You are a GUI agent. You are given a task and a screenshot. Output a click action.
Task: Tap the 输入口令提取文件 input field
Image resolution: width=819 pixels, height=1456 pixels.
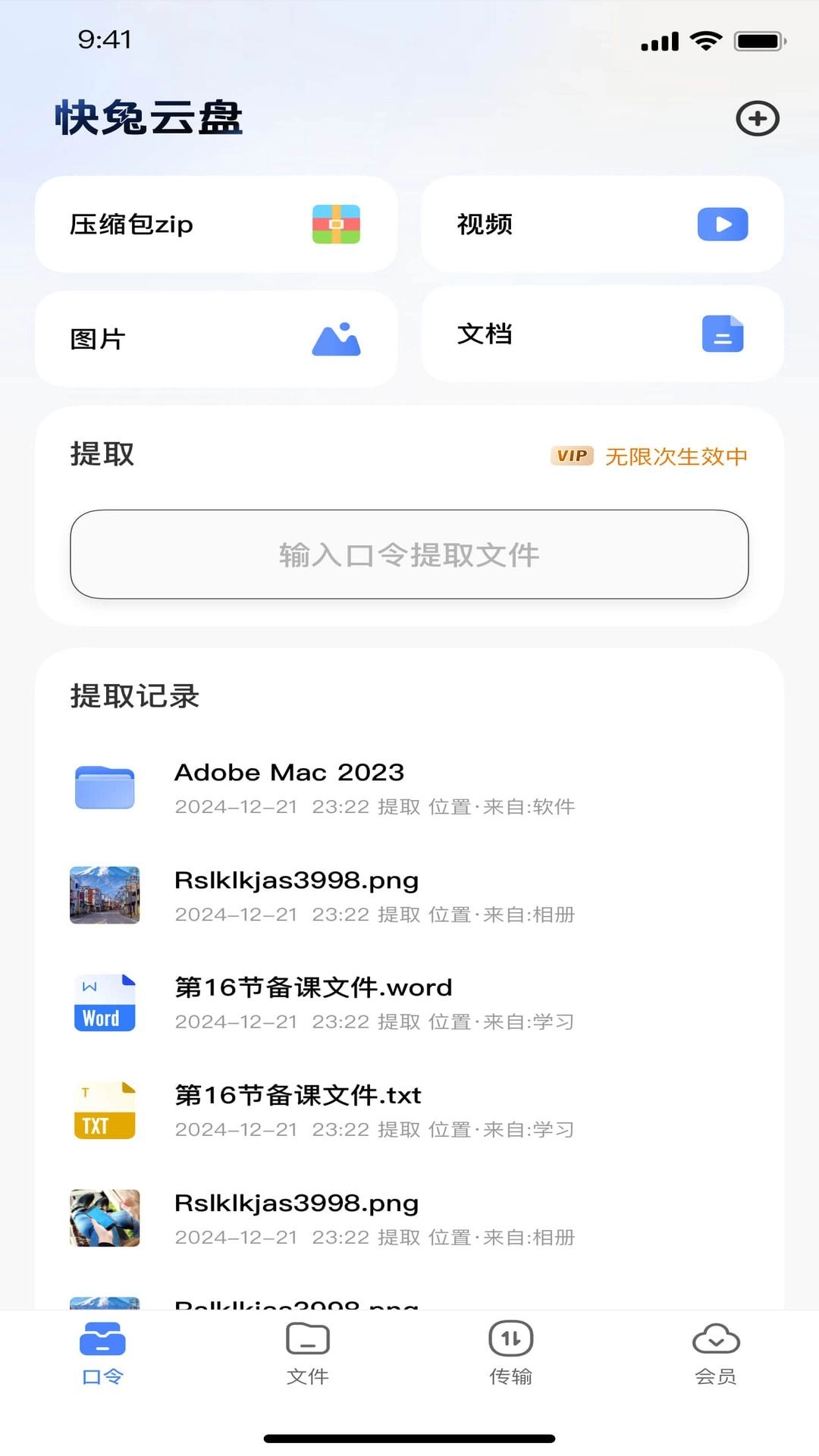pos(409,555)
